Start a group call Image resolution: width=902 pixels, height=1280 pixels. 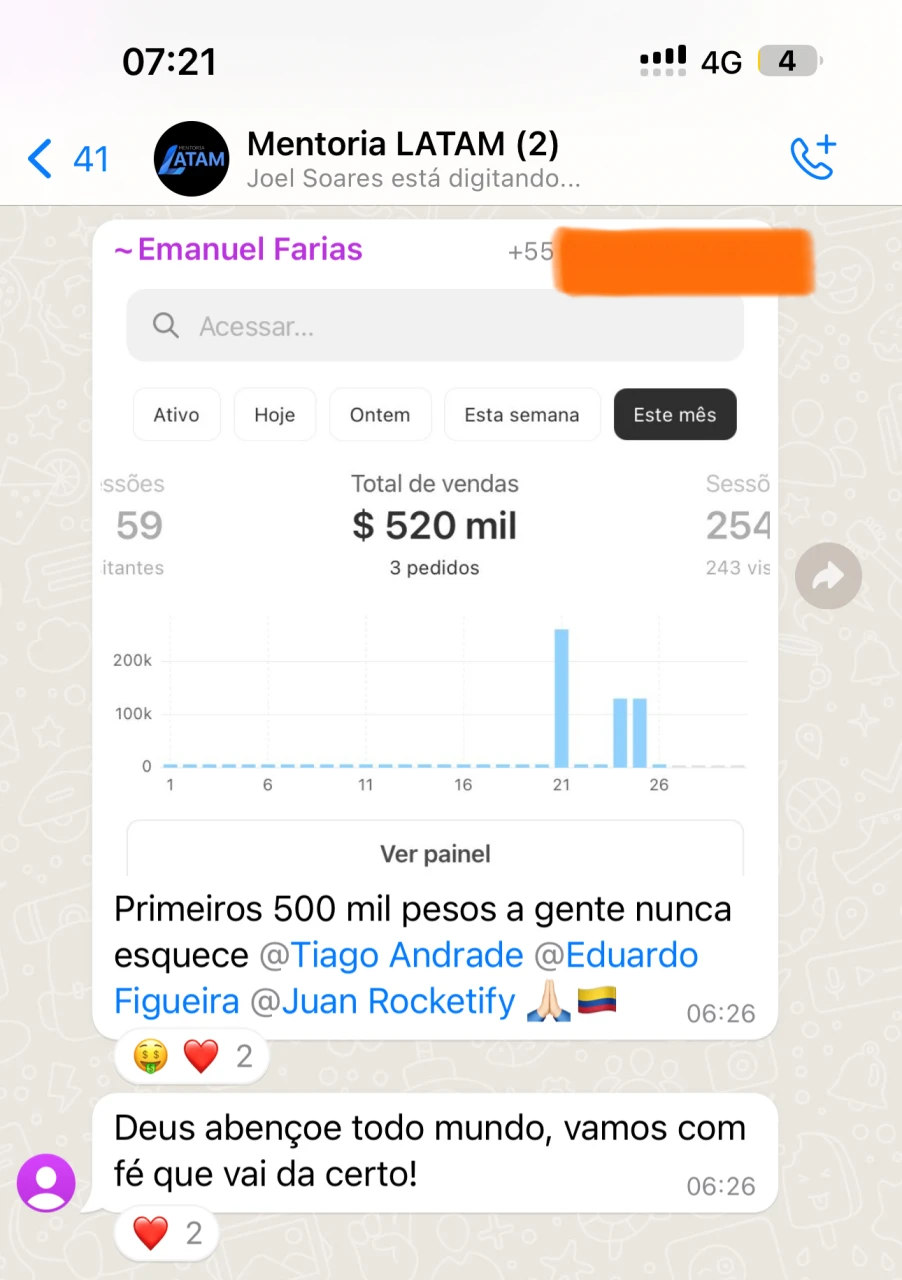click(812, 158)
